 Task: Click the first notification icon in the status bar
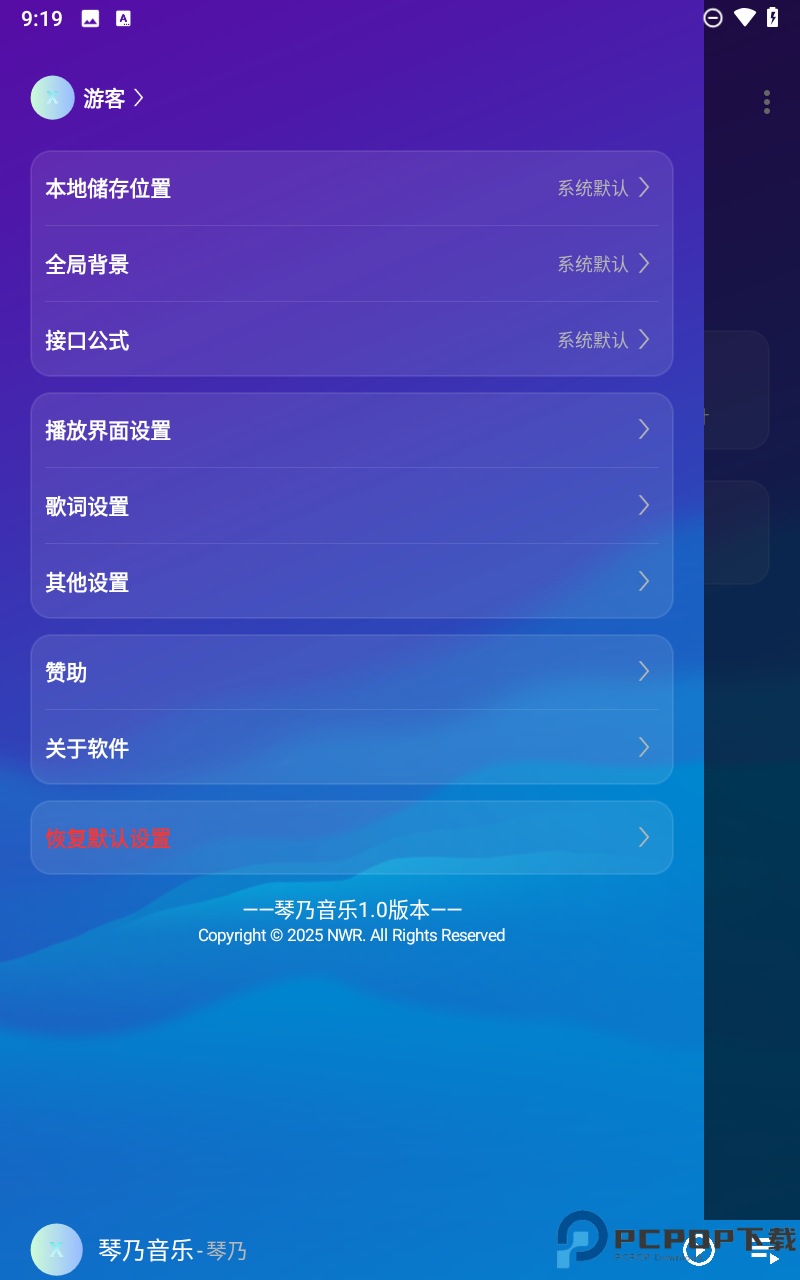(x=89, y=17)
